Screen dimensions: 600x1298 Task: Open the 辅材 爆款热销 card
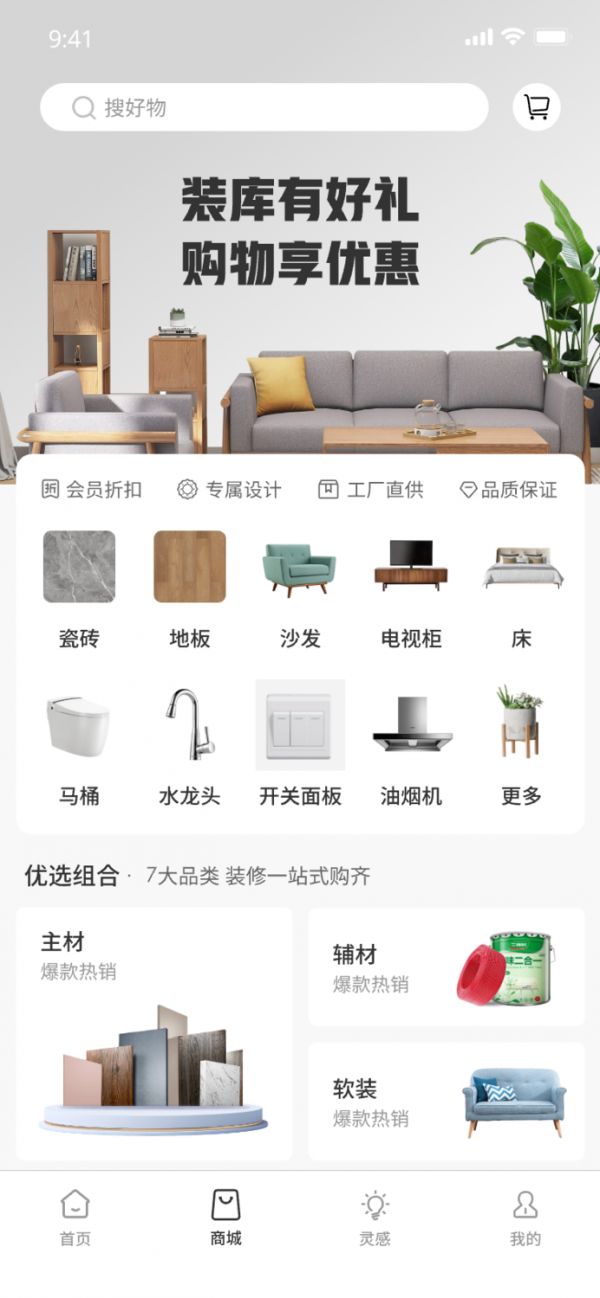(446, 967)
